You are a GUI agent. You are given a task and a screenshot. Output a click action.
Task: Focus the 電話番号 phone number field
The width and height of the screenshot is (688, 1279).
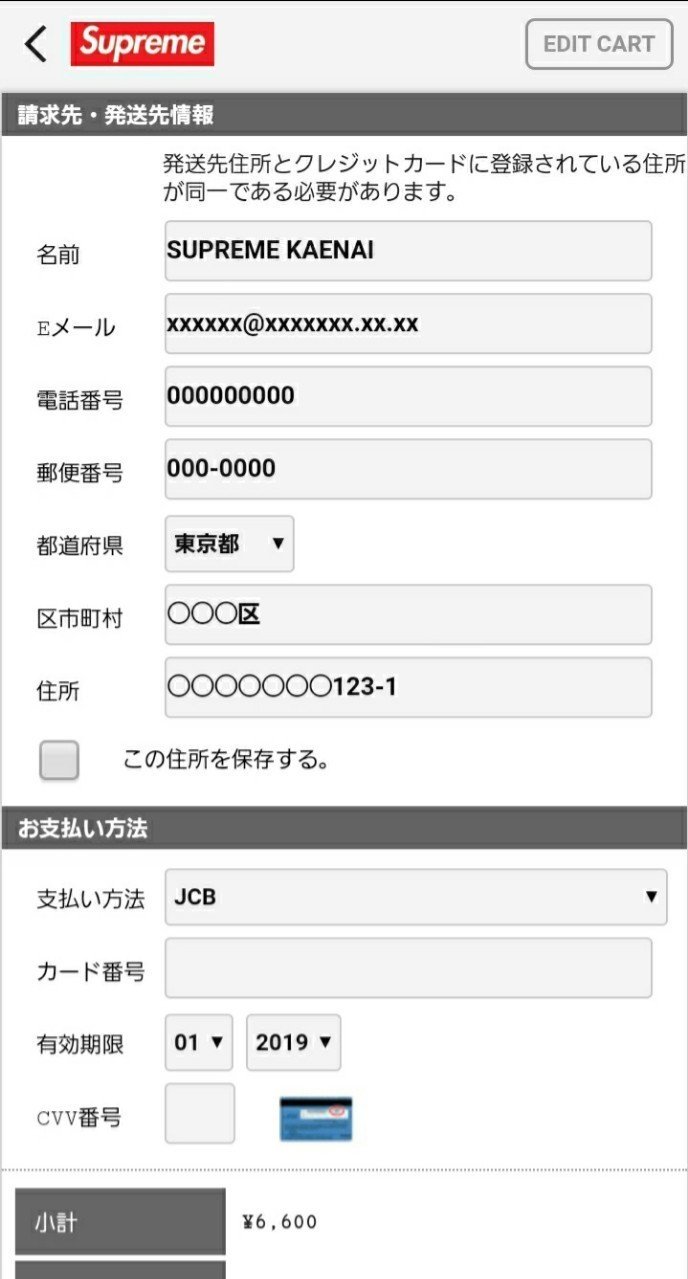tap(408, 396)
